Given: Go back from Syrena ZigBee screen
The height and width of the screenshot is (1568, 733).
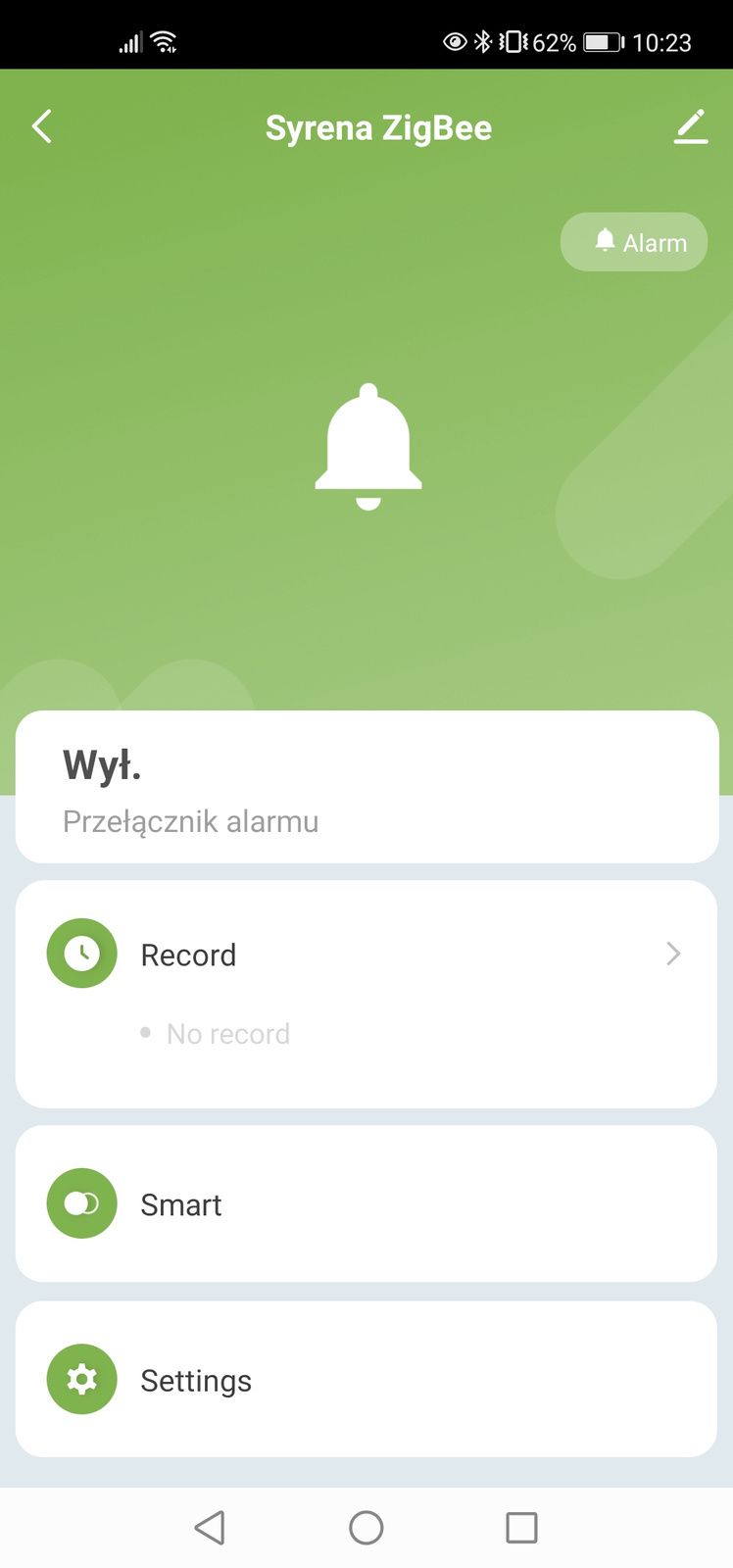Looking at the screenshot, I should 41,127.
